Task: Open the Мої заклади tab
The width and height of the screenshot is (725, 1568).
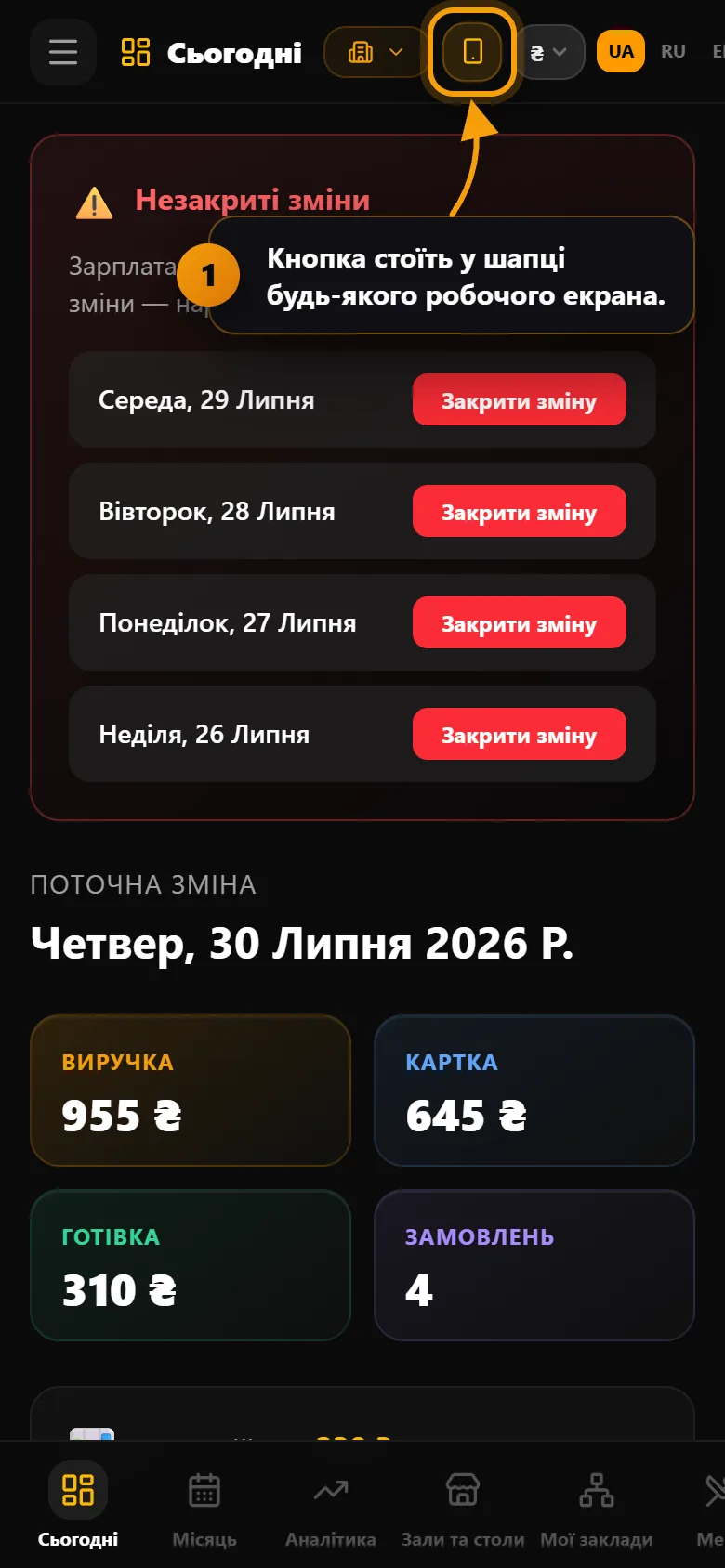Action: coord(597,1506)
